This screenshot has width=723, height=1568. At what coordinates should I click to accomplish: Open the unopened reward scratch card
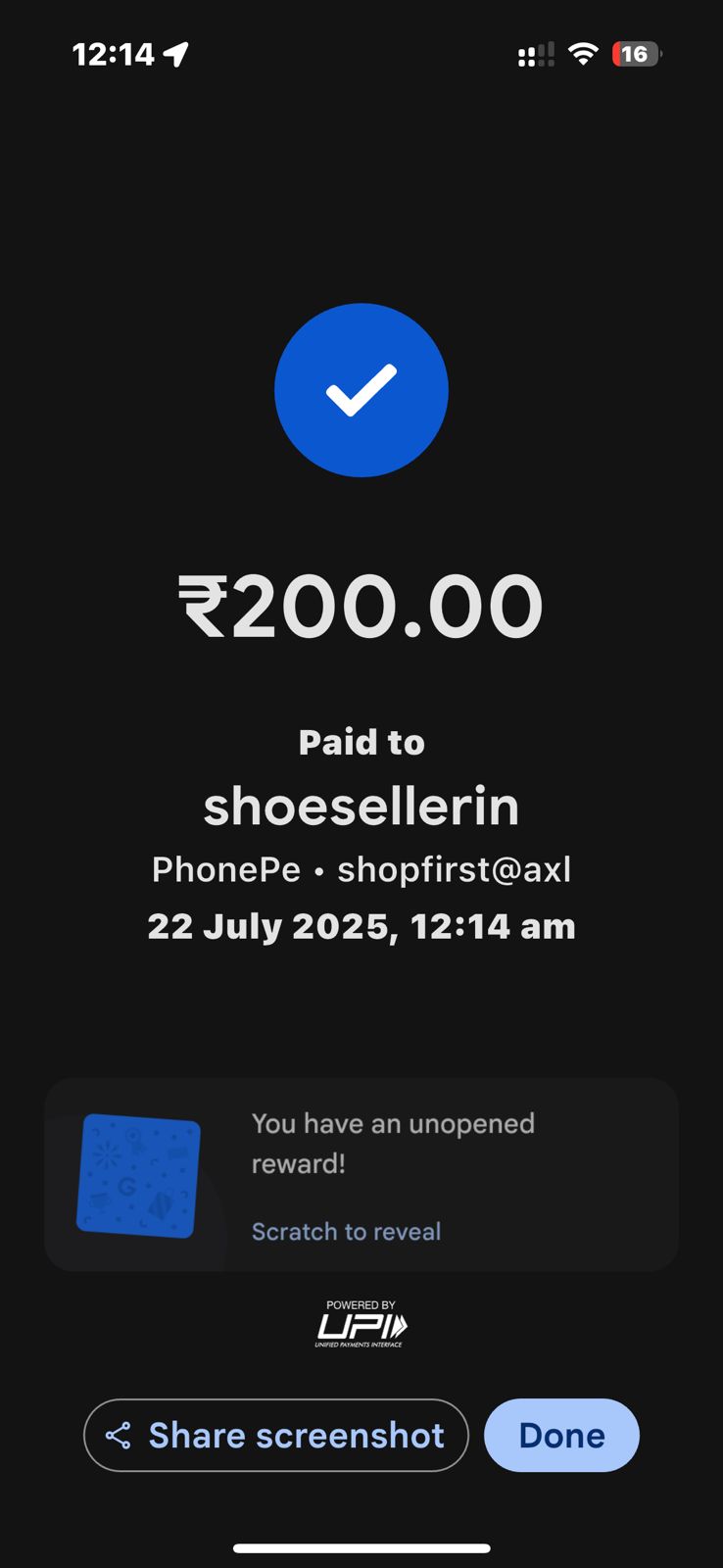[x=361, y=1175]
